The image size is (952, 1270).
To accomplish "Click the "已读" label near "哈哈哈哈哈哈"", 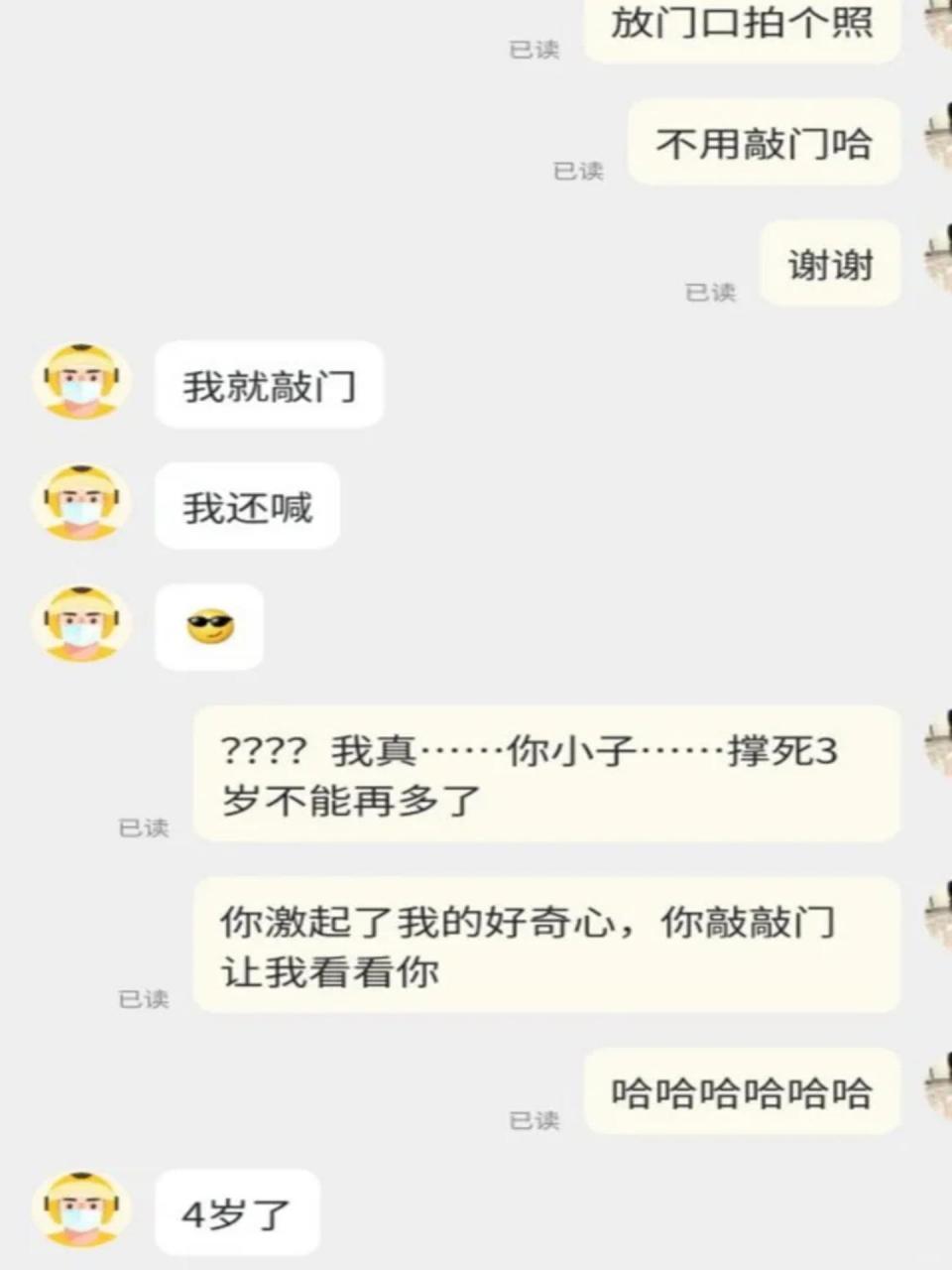I will coord(533,1119).
